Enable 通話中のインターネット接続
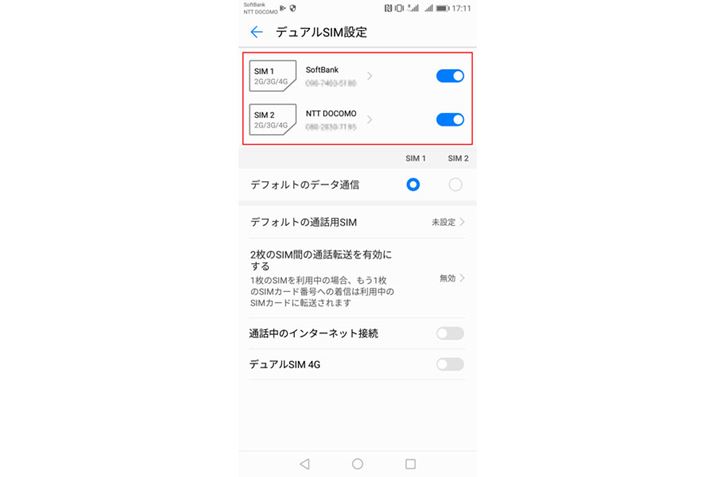 450,333
